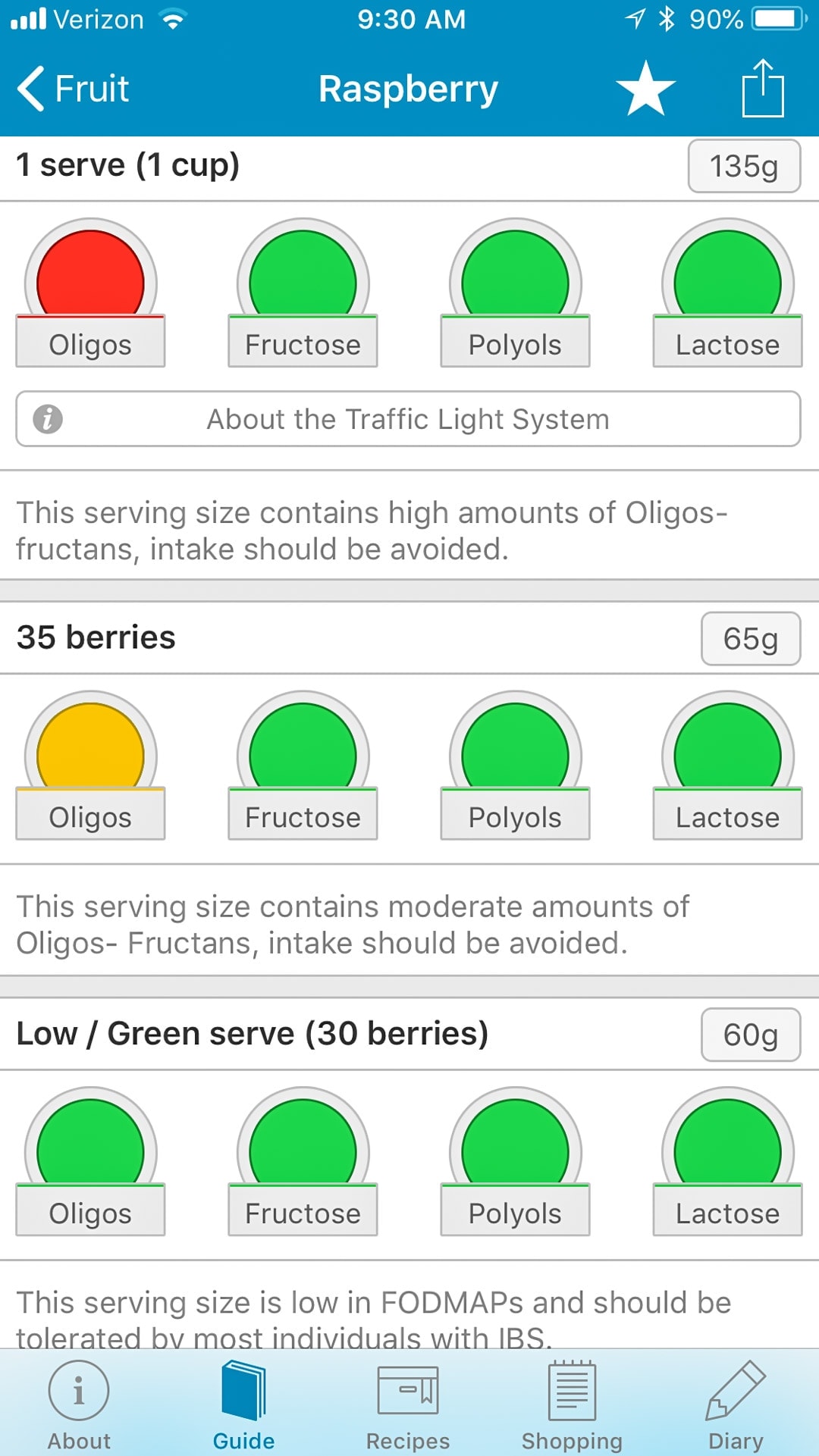Tap red Oligos indicator for 1 cup serve
The height and width of the screenshot is (1456, 819).
(x=90, y=293)
